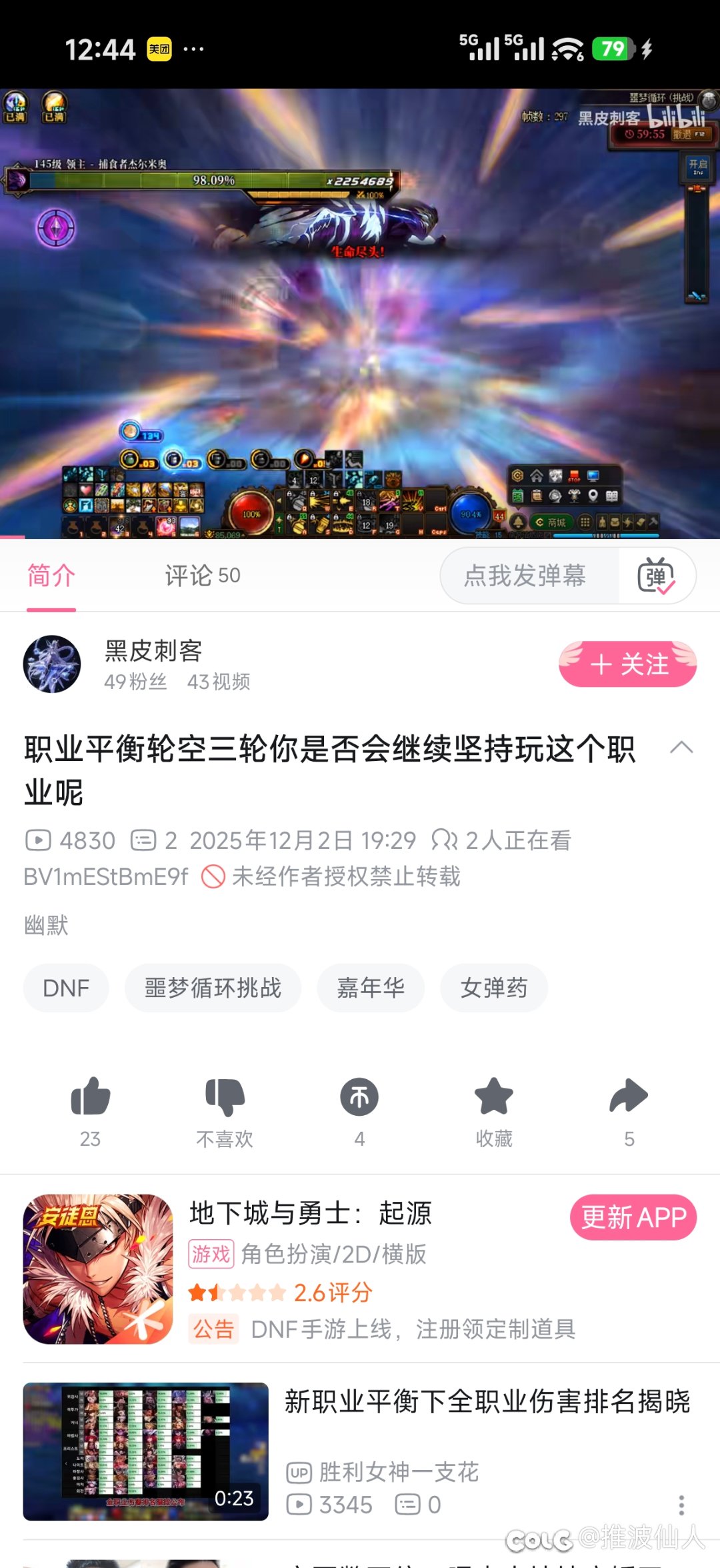Screen dimensions: 720x1568
Task: Open video 新职业平衡下全职业伤害排名揭晓
Action: pyautogui.click(x=487, y=1401)
